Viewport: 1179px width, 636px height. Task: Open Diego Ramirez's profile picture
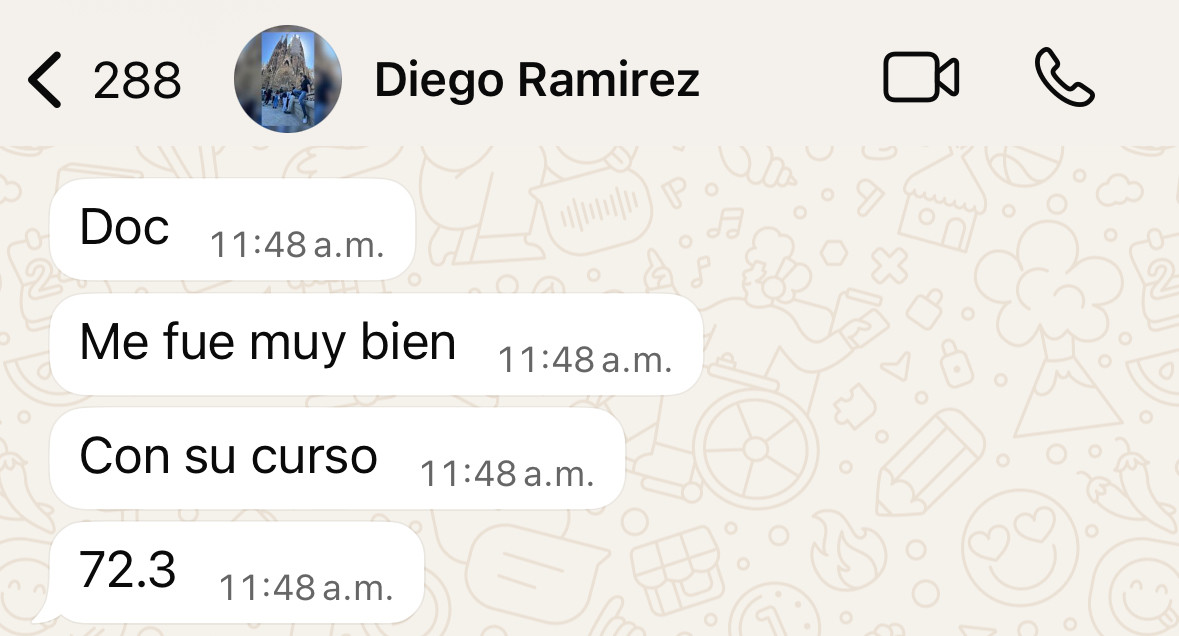[288, 80]
